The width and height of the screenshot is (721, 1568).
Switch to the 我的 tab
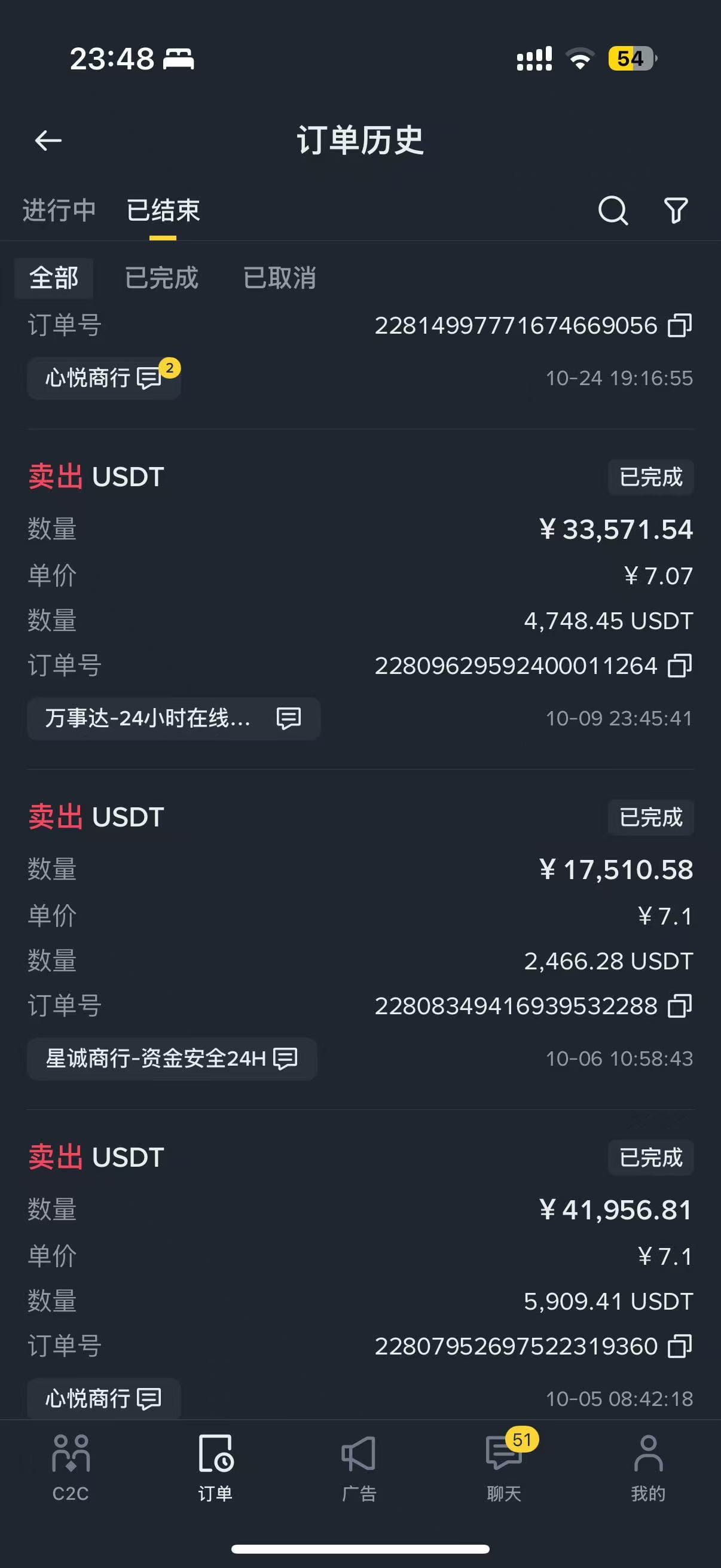click(648, 1467)
